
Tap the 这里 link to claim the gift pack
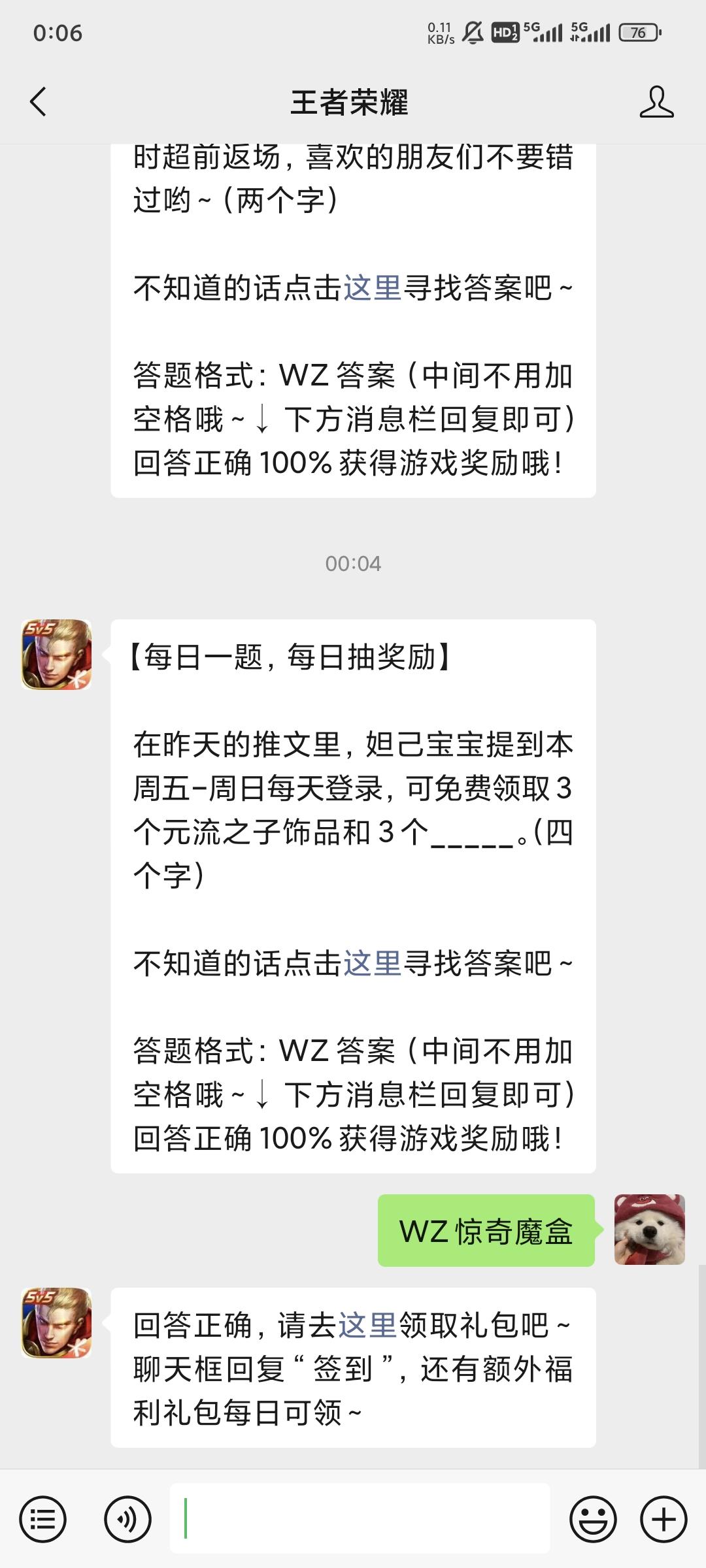pyautogui.click(x=367, y=1325)
